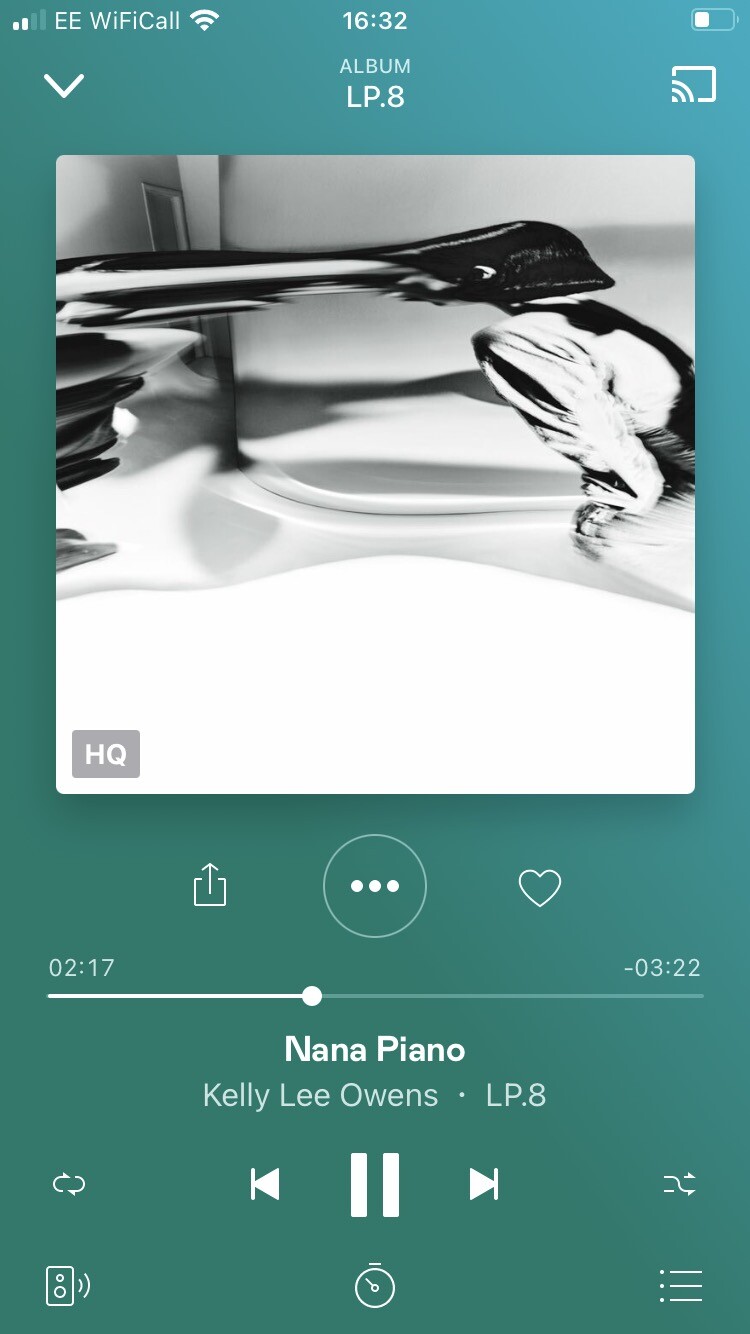Like Nana Piano with the heart icon
750x1334 pixels.
[540, 887]
